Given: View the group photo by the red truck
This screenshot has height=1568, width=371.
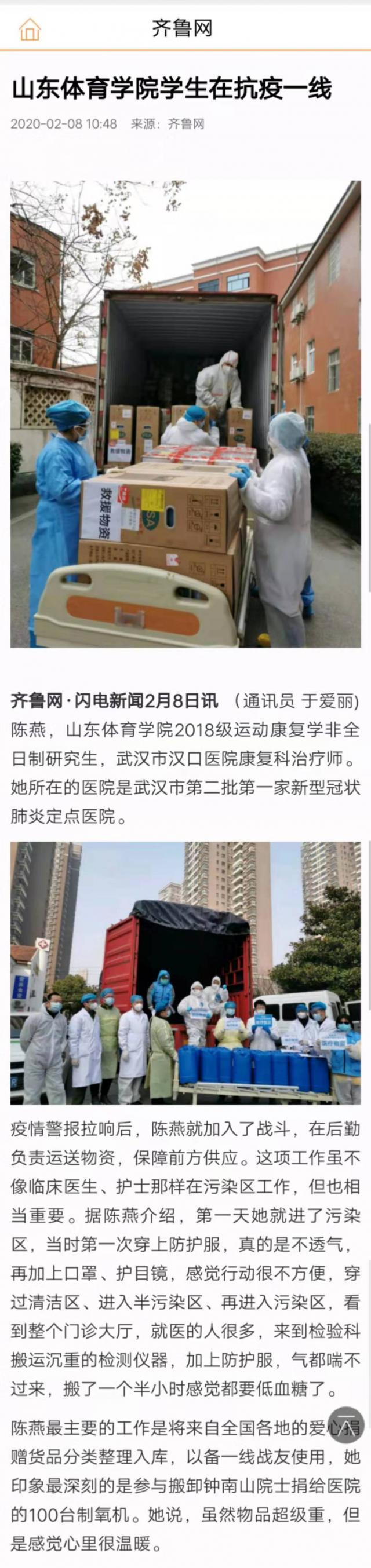Looking at the screenshot, I should 185,972.
